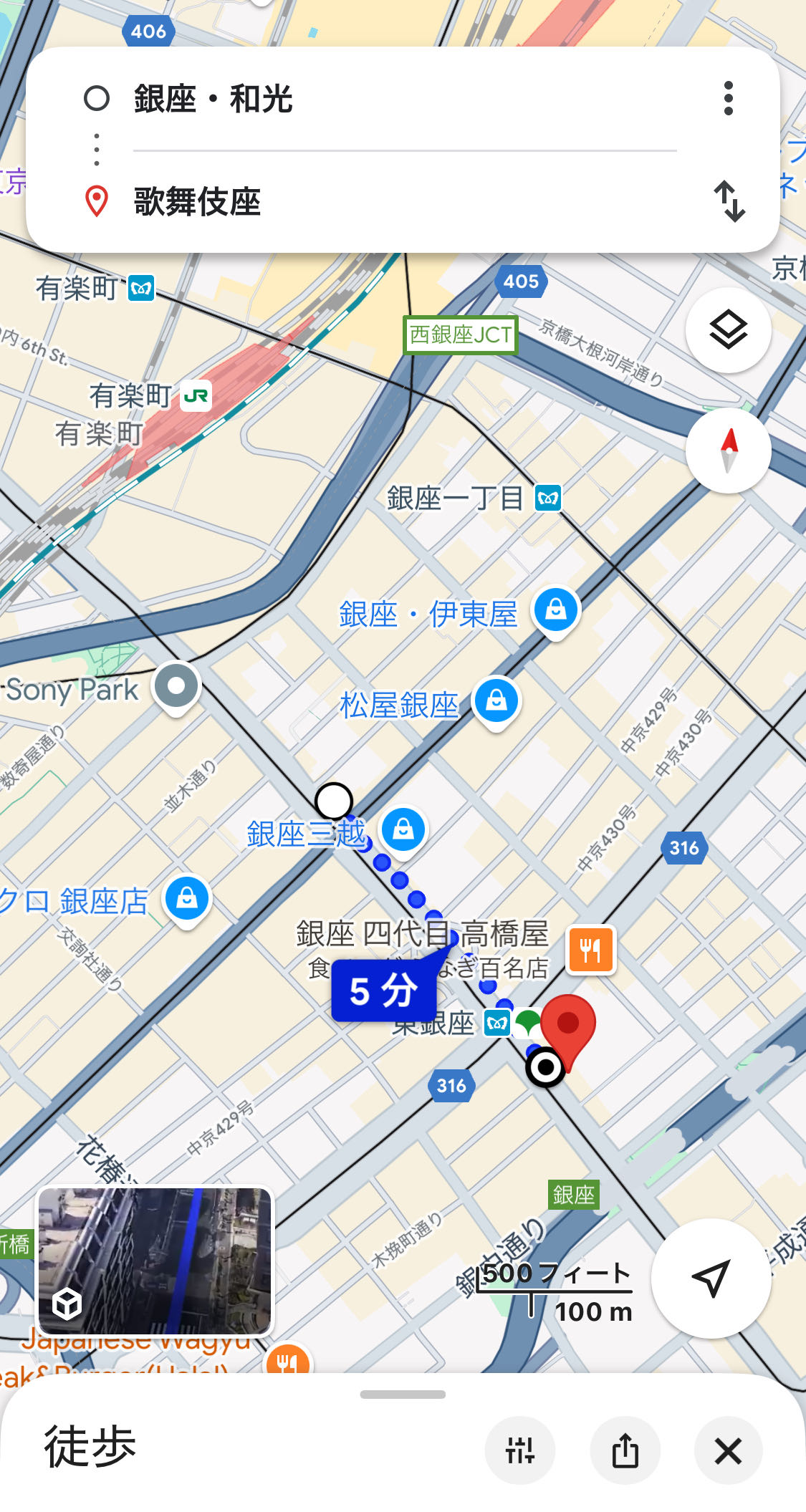806x1512 pixels.
Task: Tap the 5 分 walking time label
Action: click(383, 991)
